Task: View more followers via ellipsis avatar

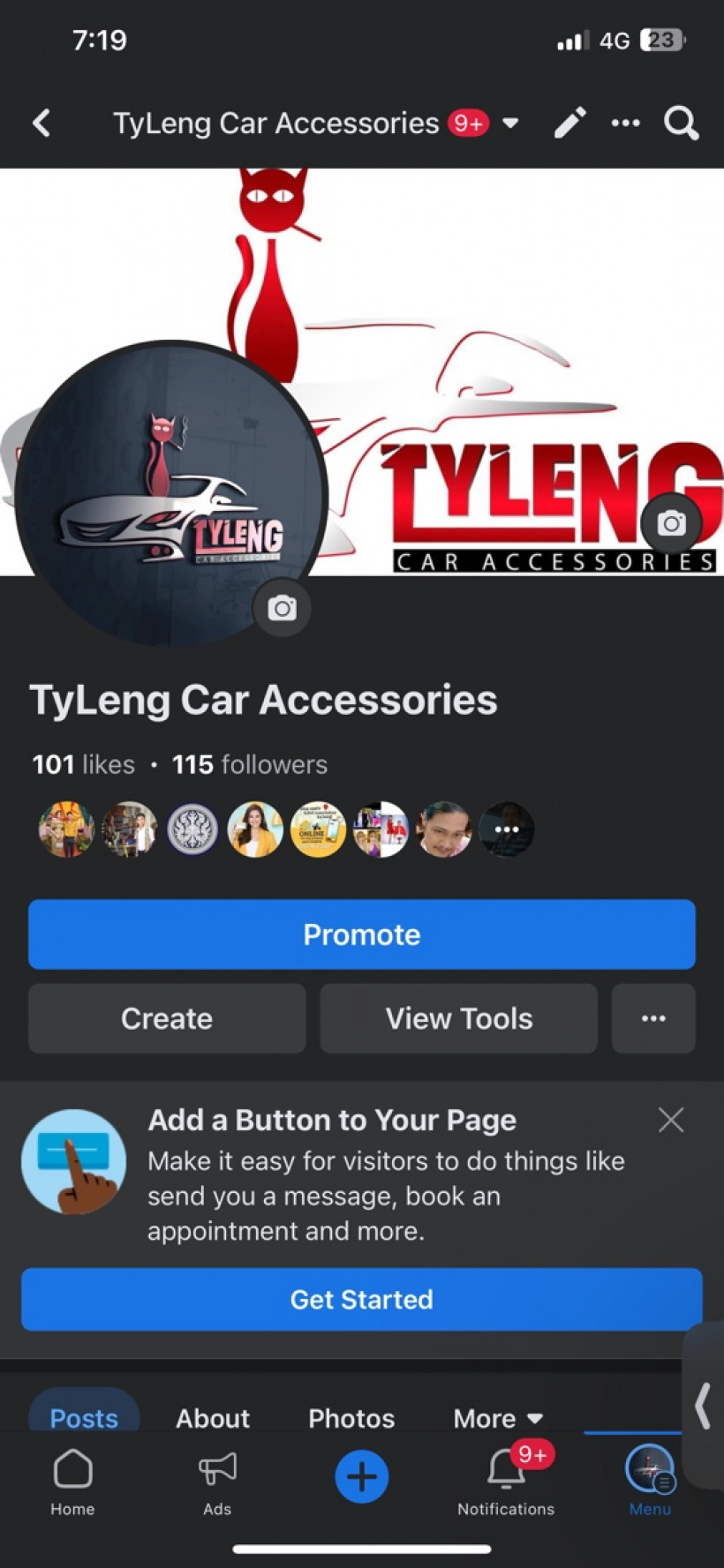Action: point(506,829)
